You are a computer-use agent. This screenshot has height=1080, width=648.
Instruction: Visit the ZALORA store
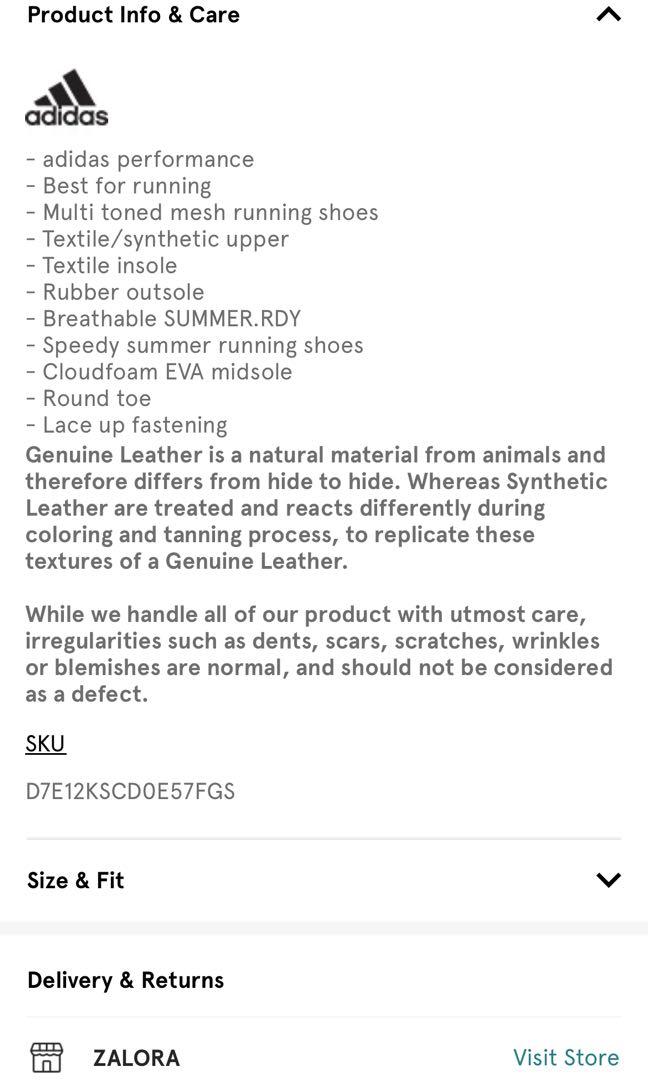565,1057
